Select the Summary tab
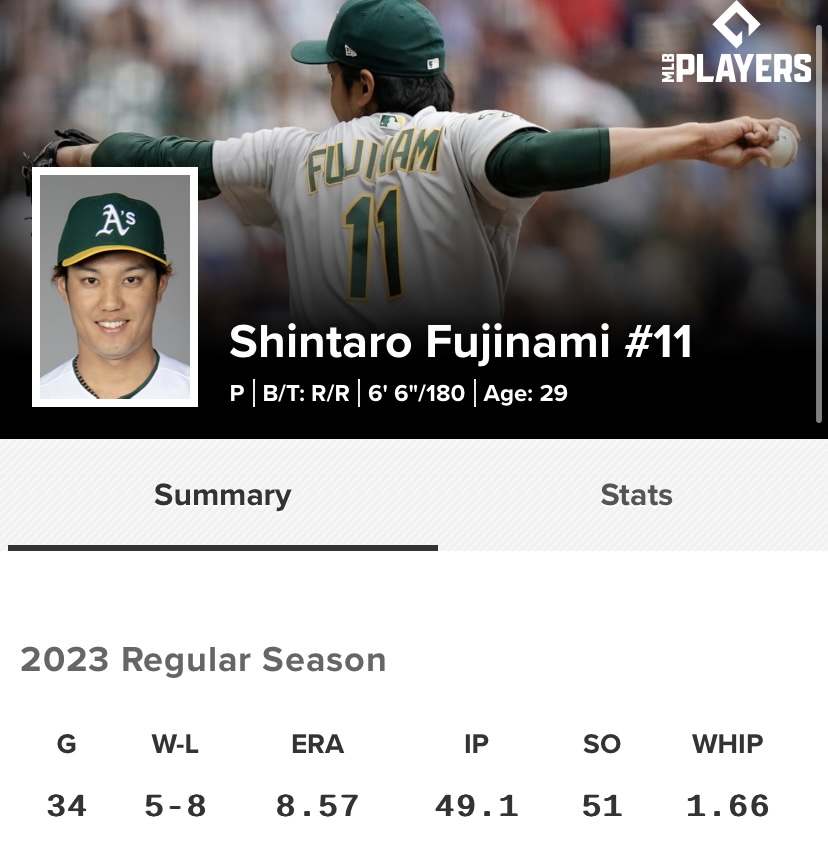Screen dimensions: 828x855 tap(222, 495)
